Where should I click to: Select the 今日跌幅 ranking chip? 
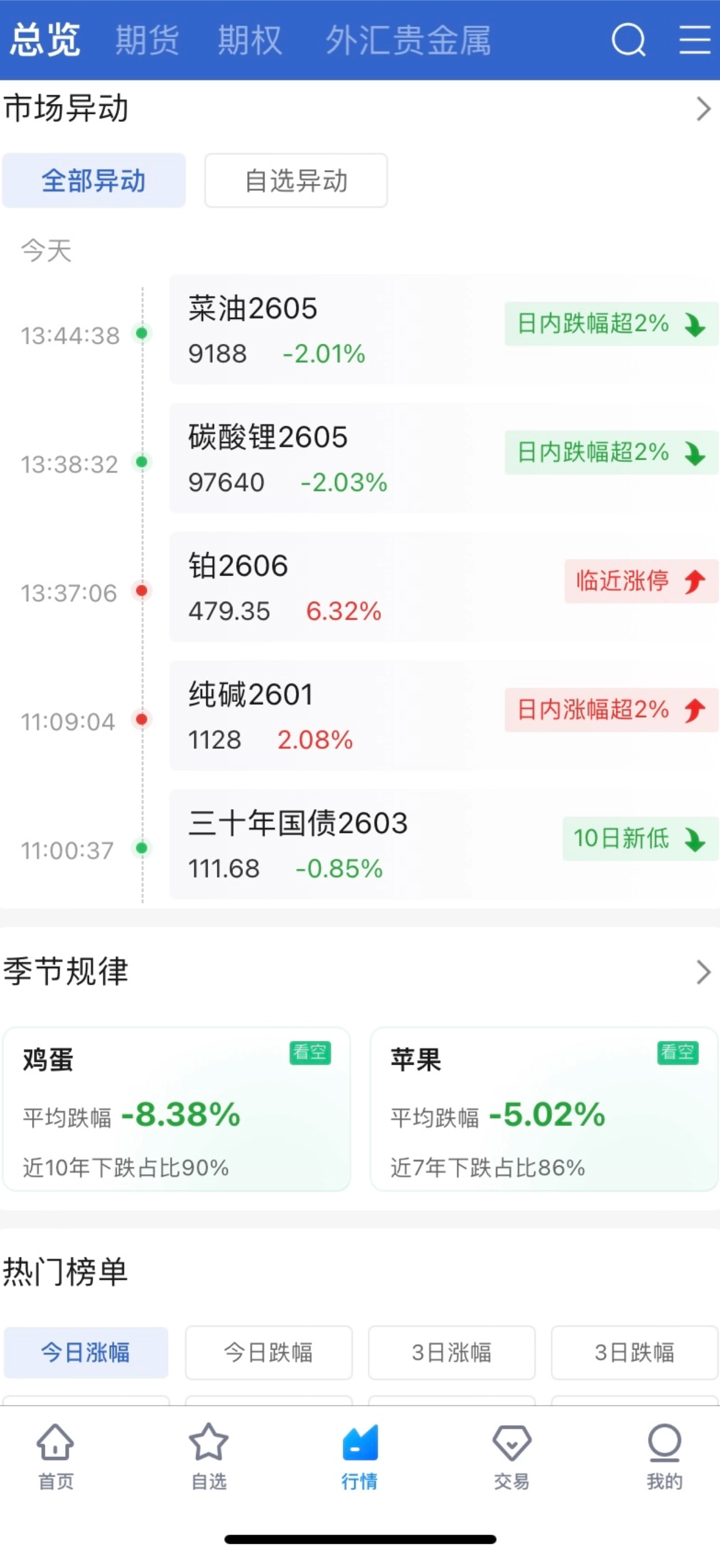(268, 1352)
